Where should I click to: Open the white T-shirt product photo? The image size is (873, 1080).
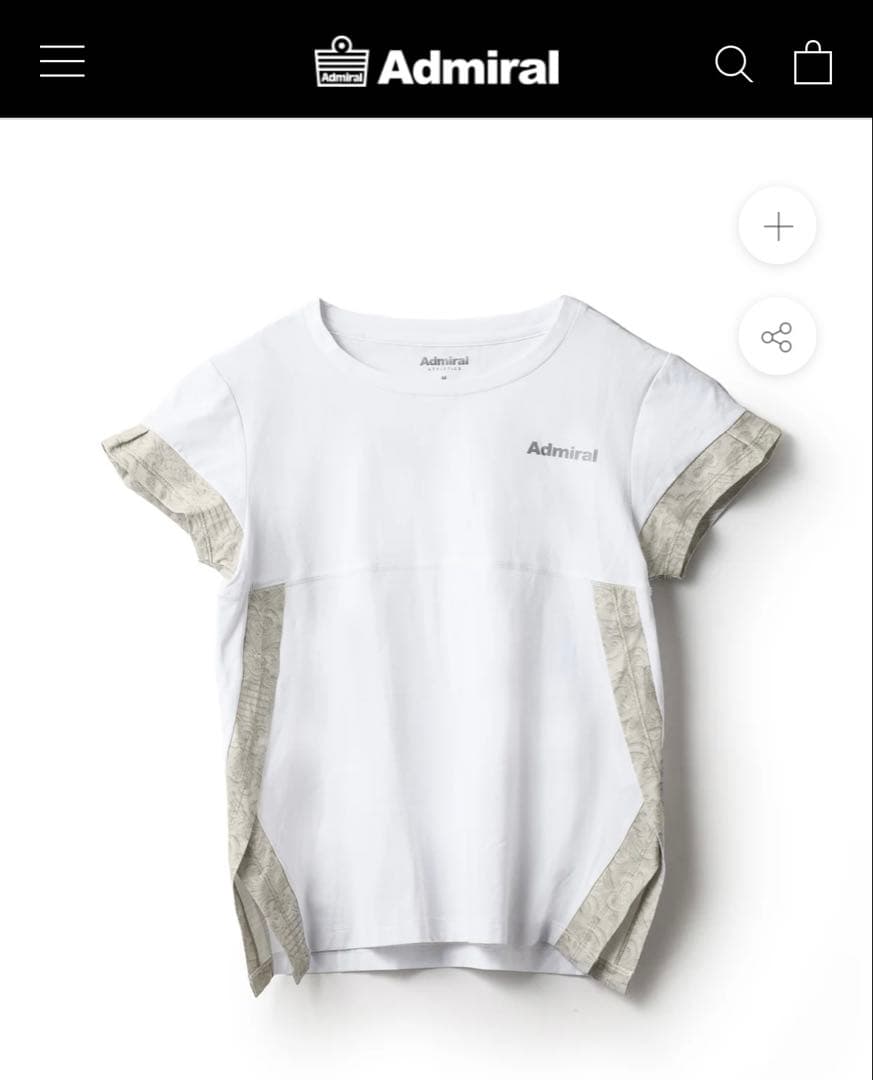click(x=440, y=640)
